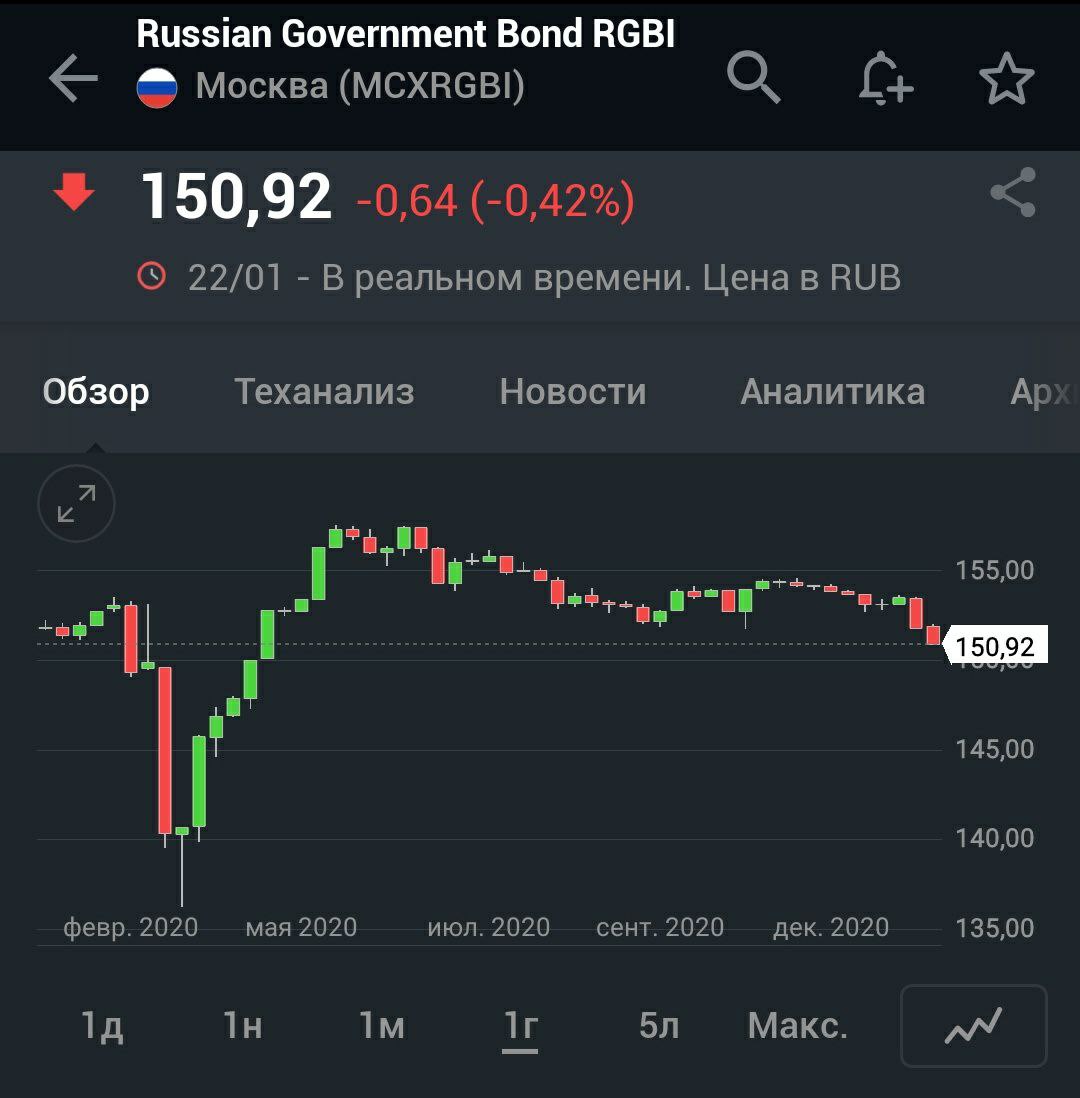Share this instrument
Viewport: 1080px width, 1098px height.
tap(1013, 193)
